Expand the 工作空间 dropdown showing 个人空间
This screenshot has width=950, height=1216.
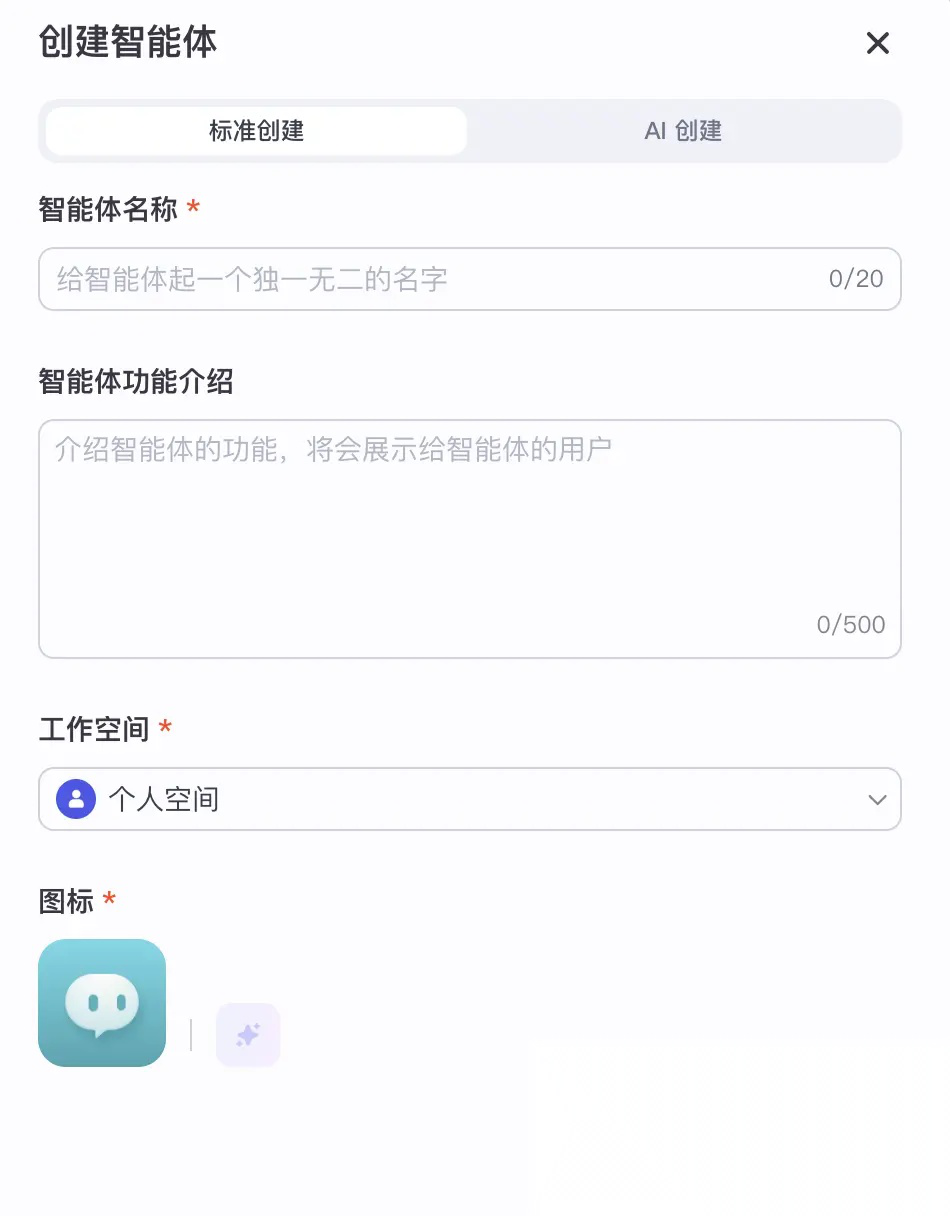pyautogui.click(x=470, y=799)
